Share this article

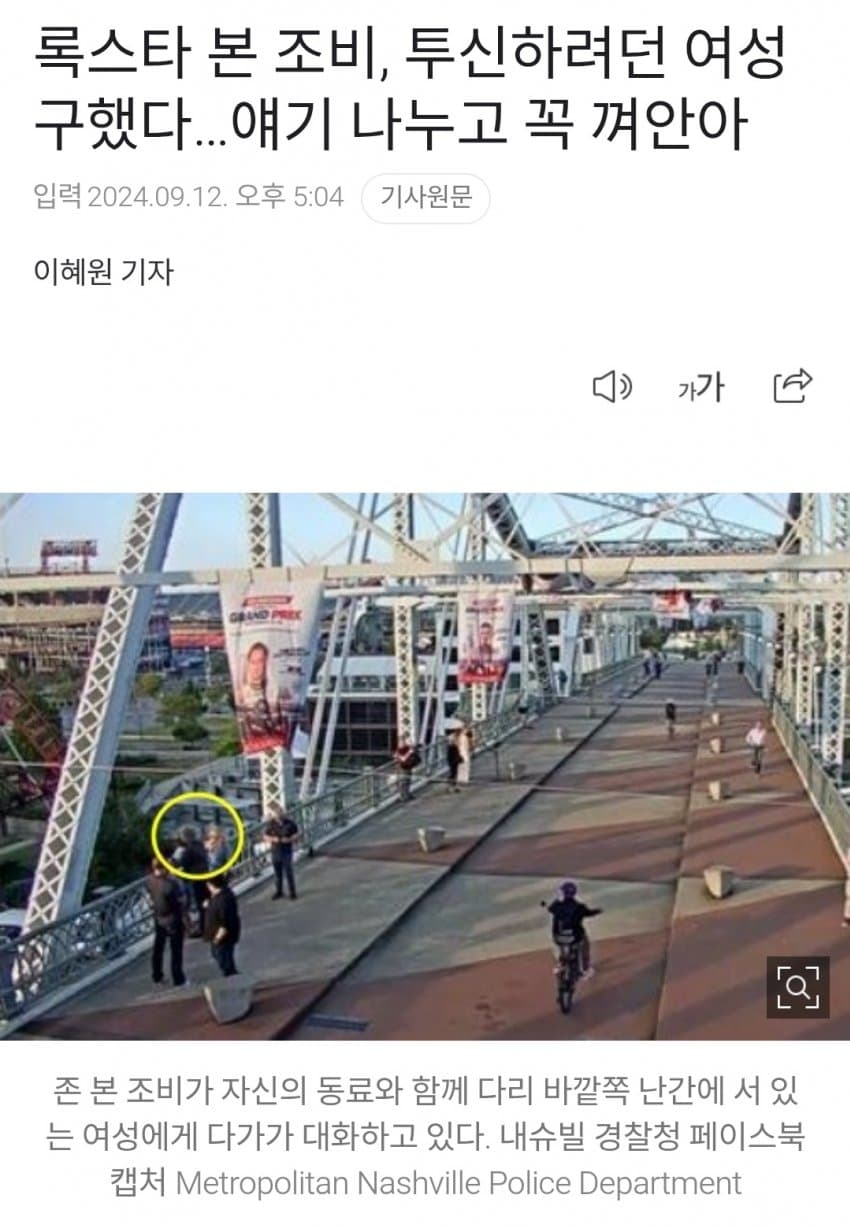point(792,385)
